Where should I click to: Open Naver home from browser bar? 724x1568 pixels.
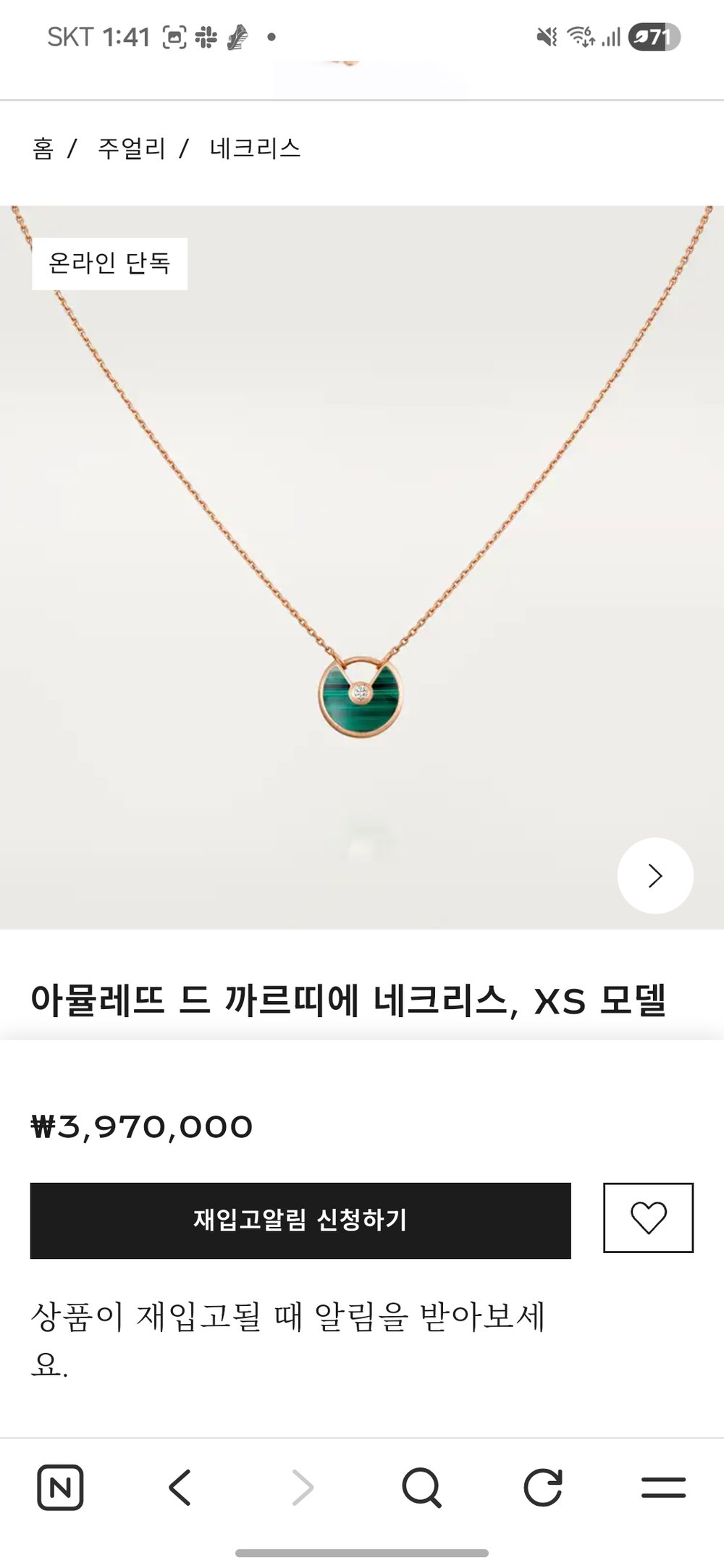coord(60,1488)
